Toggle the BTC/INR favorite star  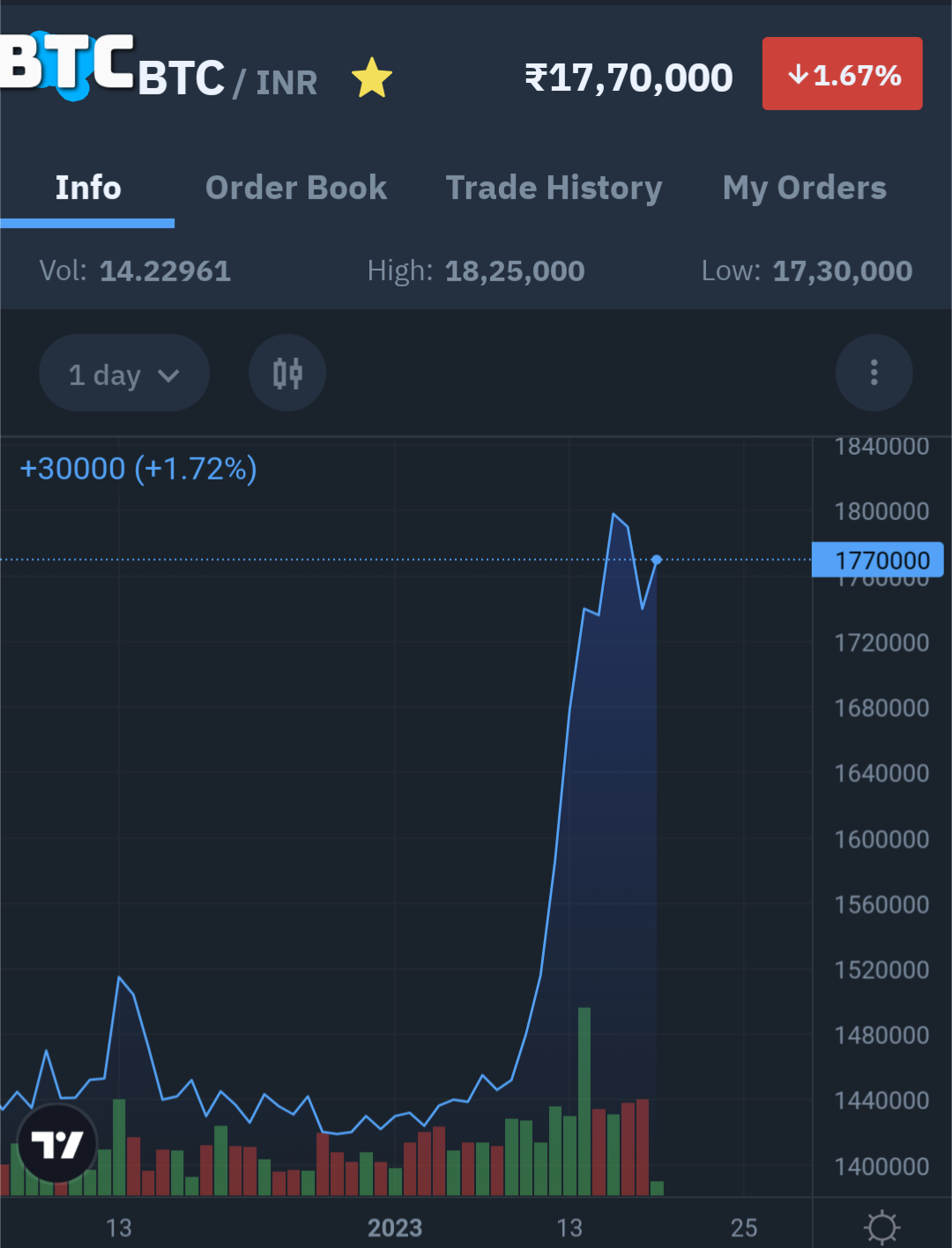372,78
